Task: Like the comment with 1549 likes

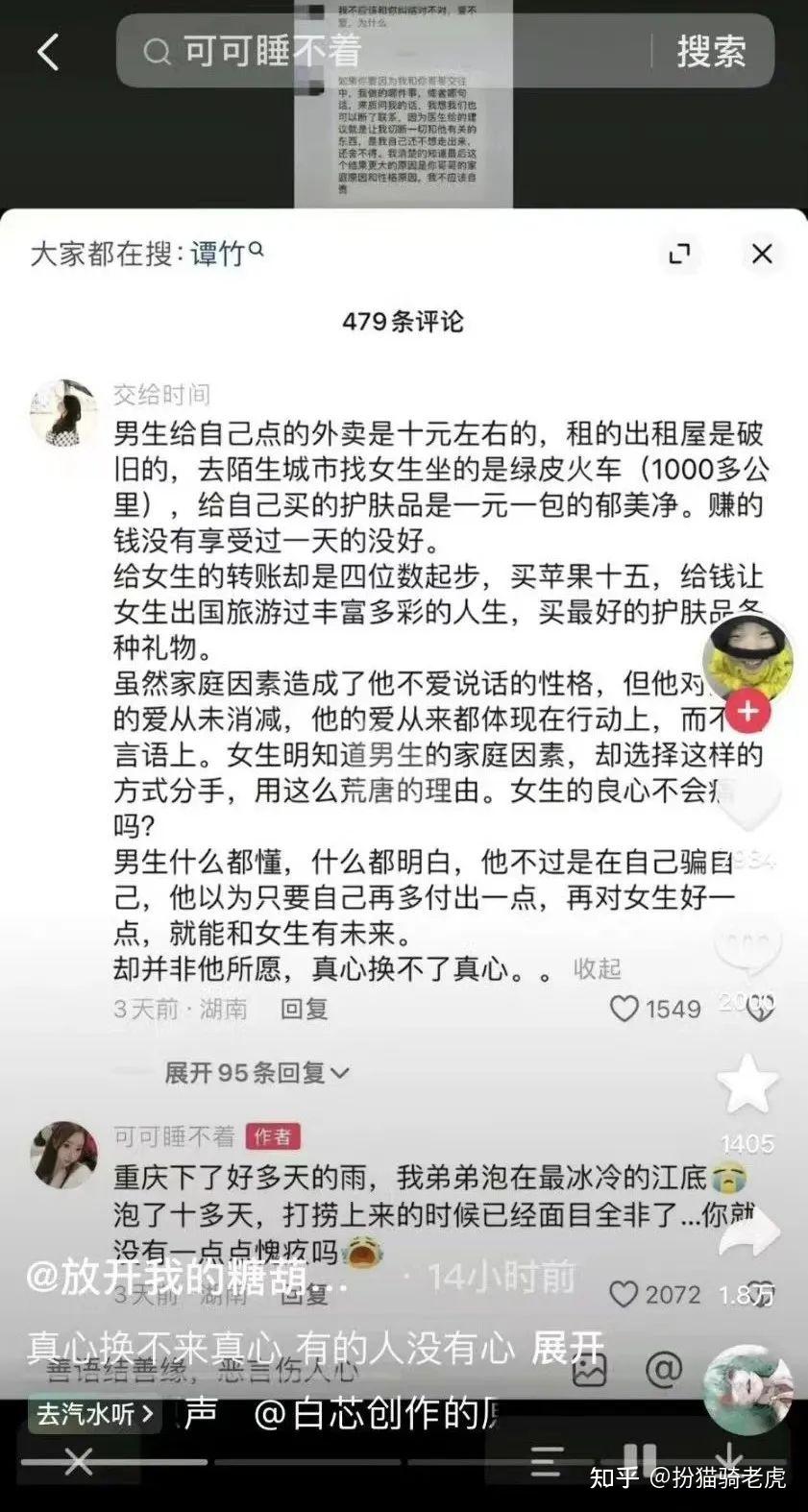Action: click(625, 1009)
